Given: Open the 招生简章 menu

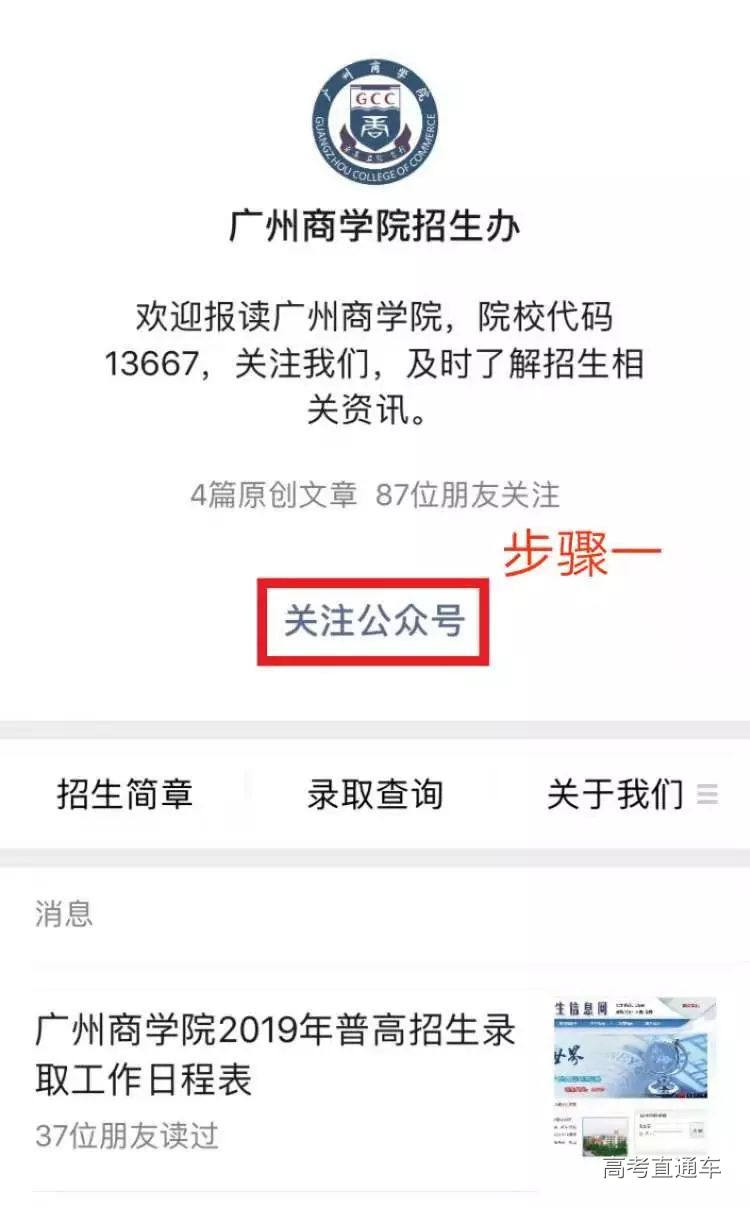Looking at the screenshot, I should point(125,795).
